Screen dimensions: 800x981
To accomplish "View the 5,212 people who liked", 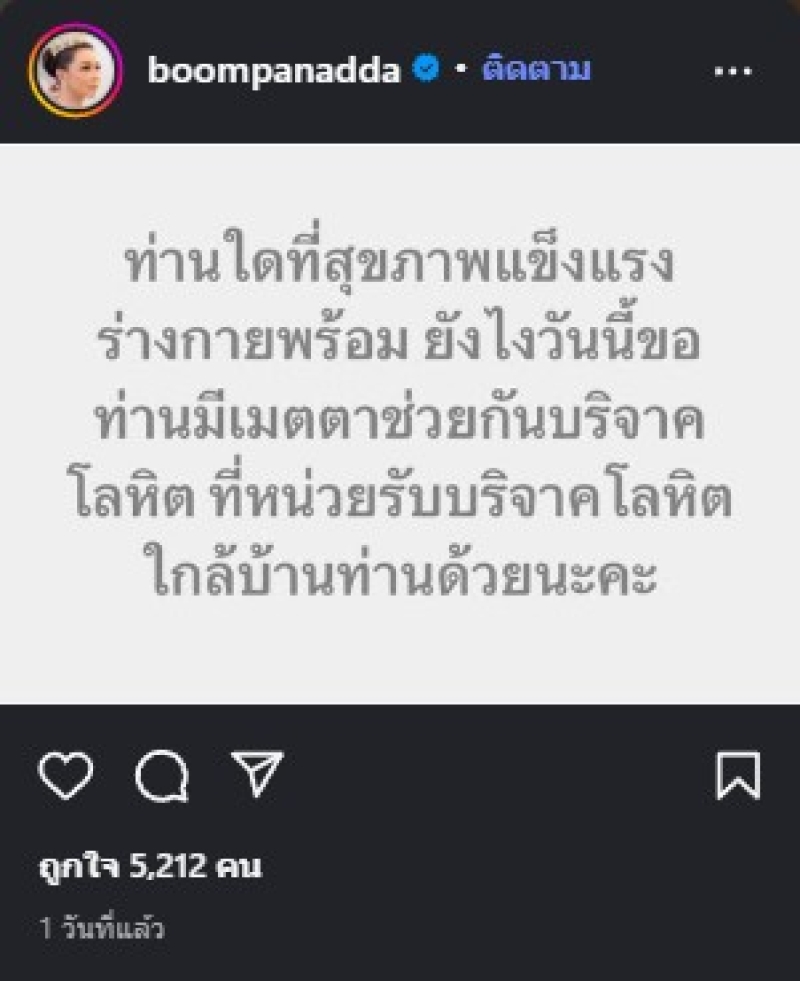I will click(151, 866).
